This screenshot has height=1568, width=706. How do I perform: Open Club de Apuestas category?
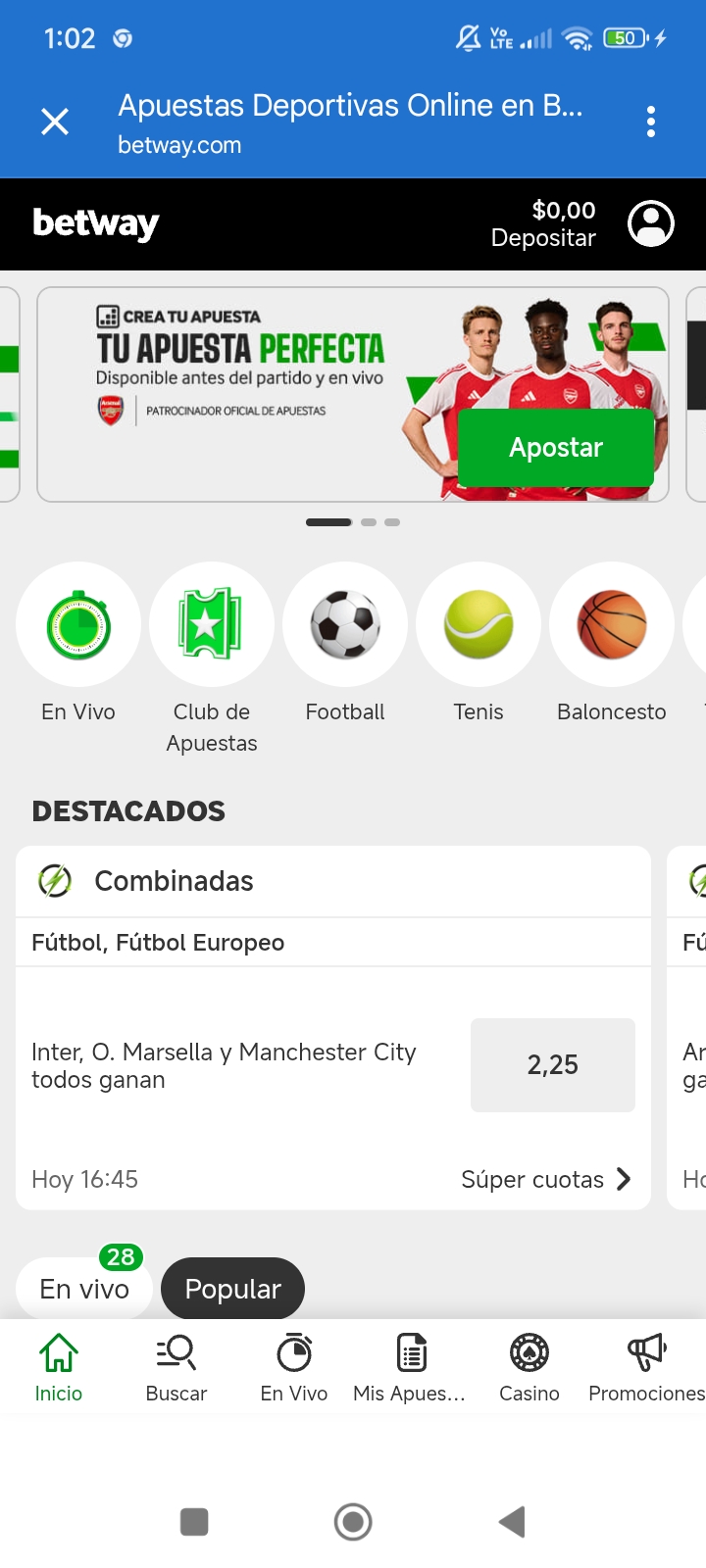211,624
